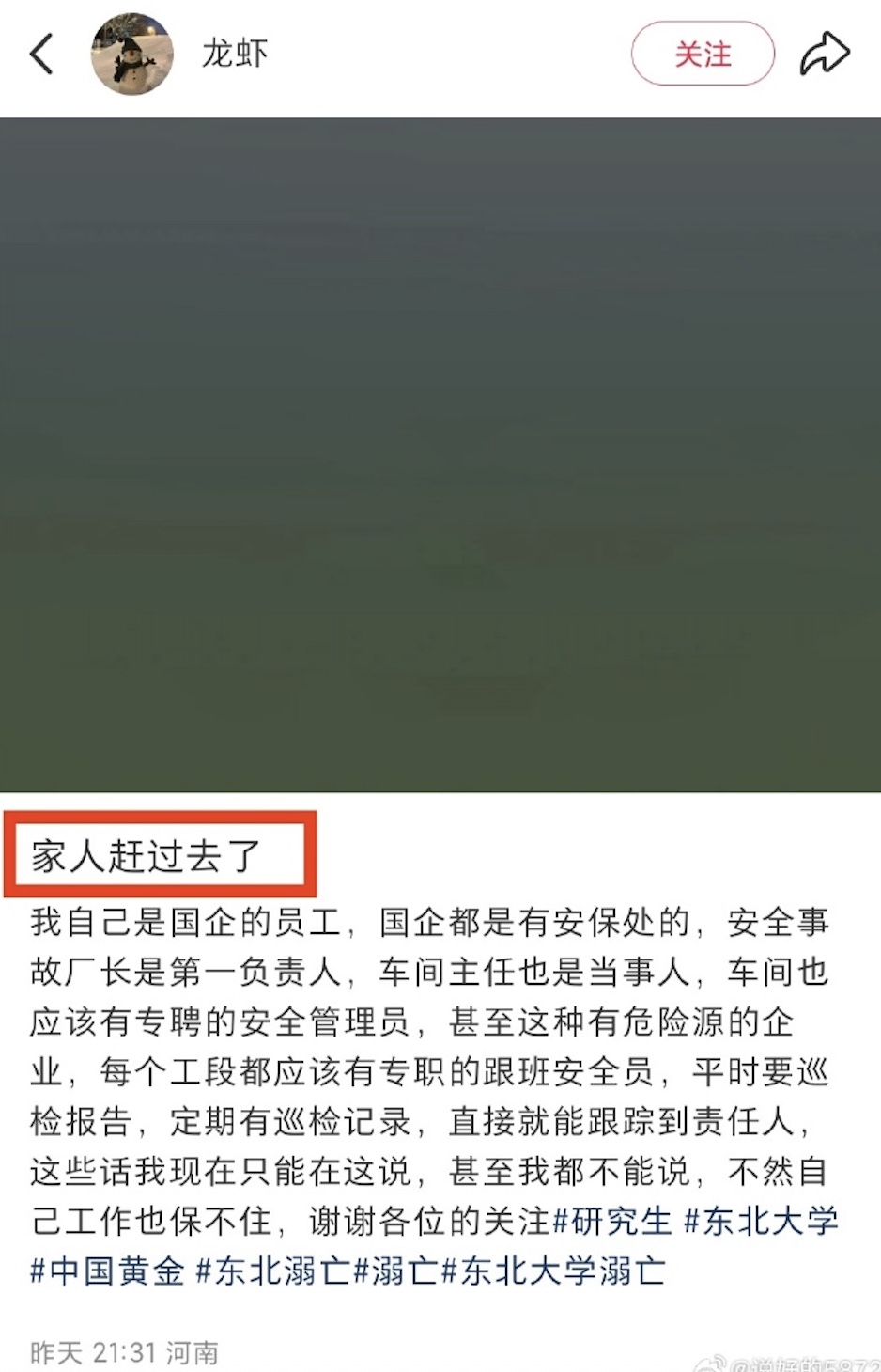Screen dimensions: 881x1372
Task: Open the #东北大学 hashtag
Action: pyautogui.click(x=761, y=1222)
